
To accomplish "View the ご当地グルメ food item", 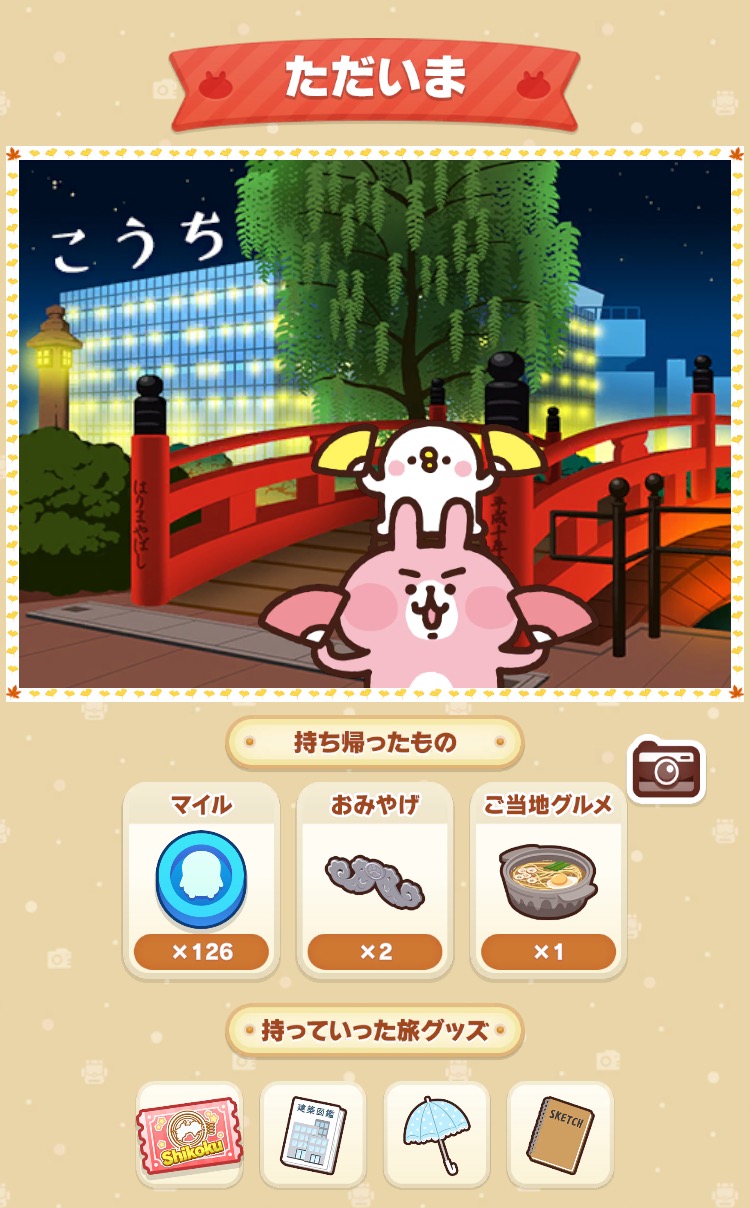I will tap(548, 880).
